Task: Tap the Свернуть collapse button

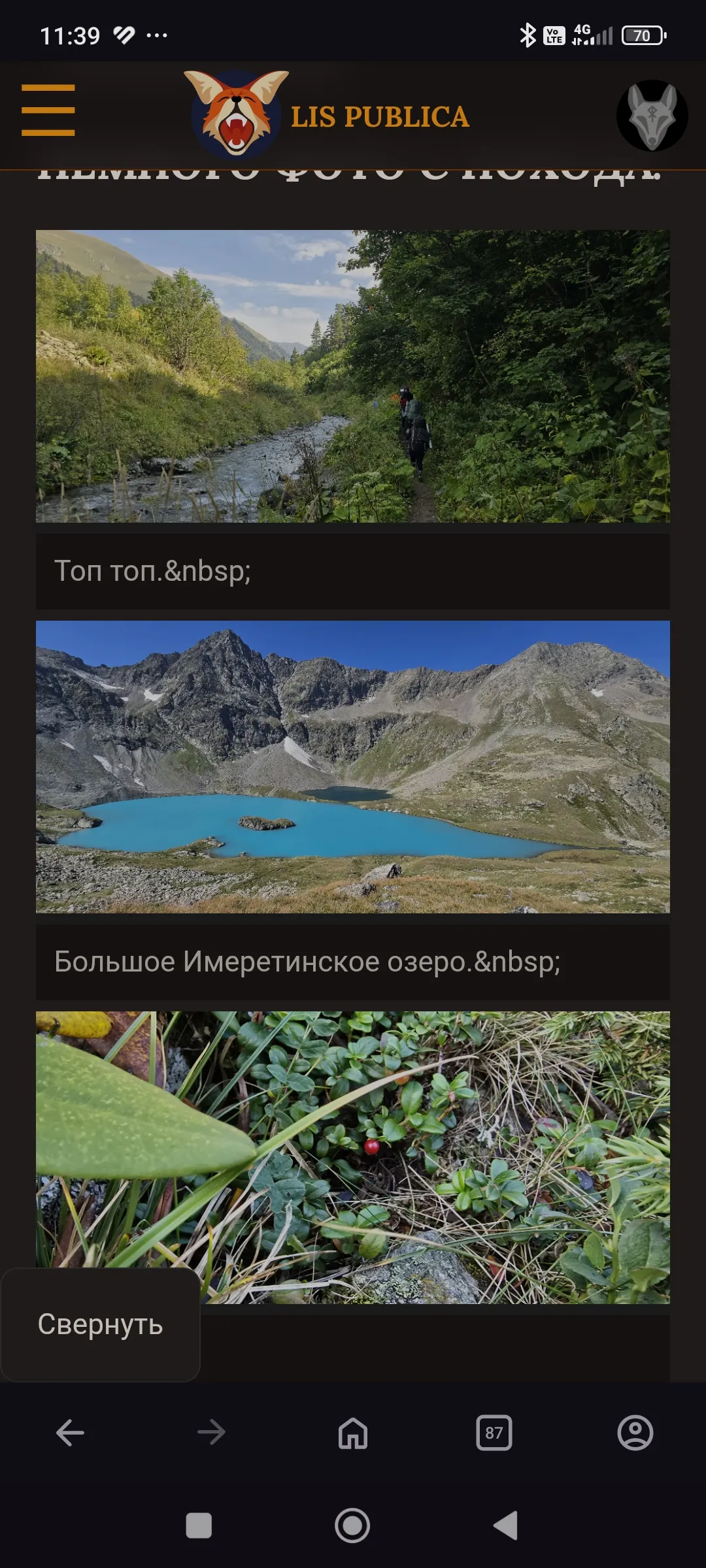Action: pyautogui.click(x=100, y=1324)
